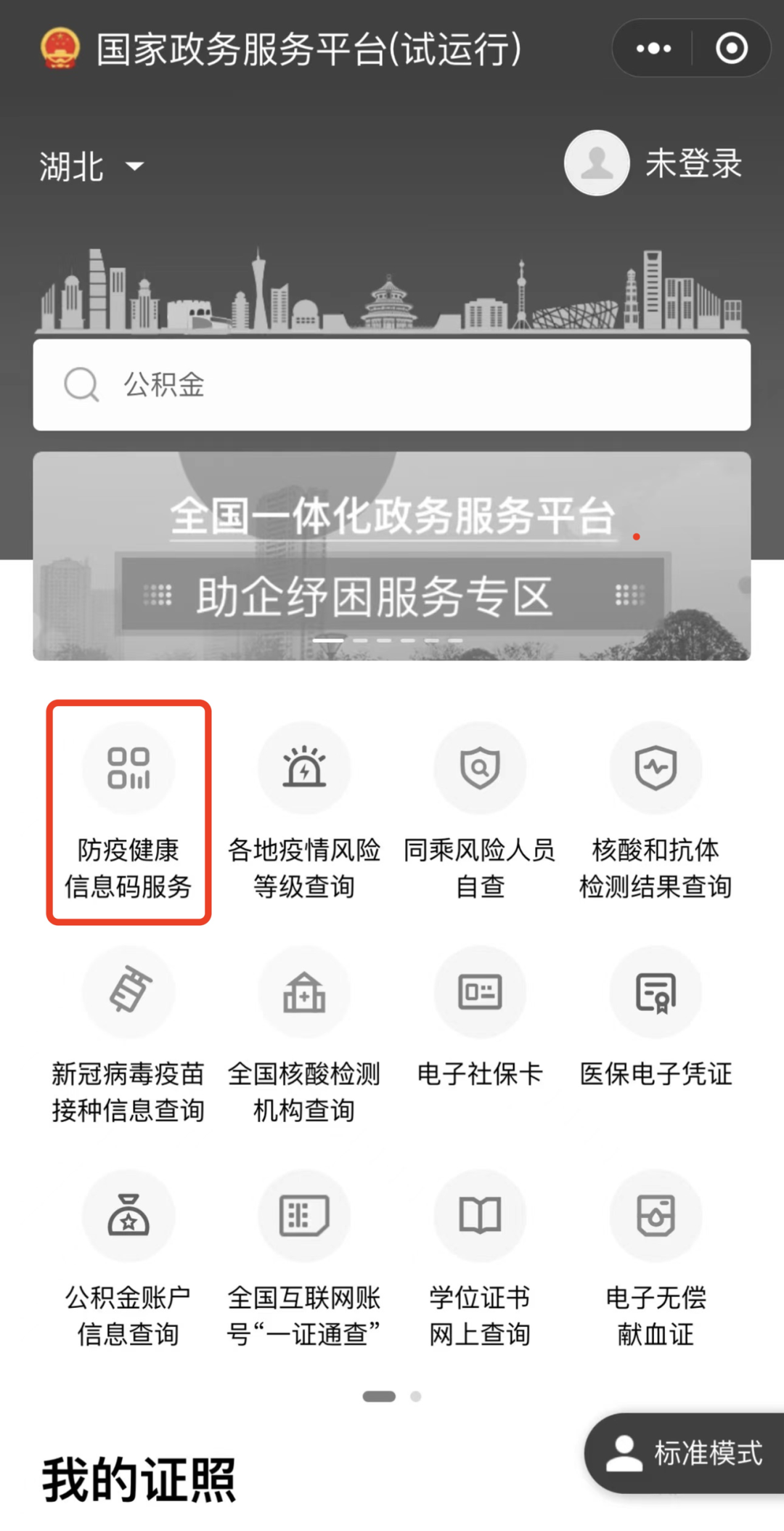The height and width of the screenshot is (1531, 784).
Task: Open the mini program more-options menu
Action: [x=653, y=49]
